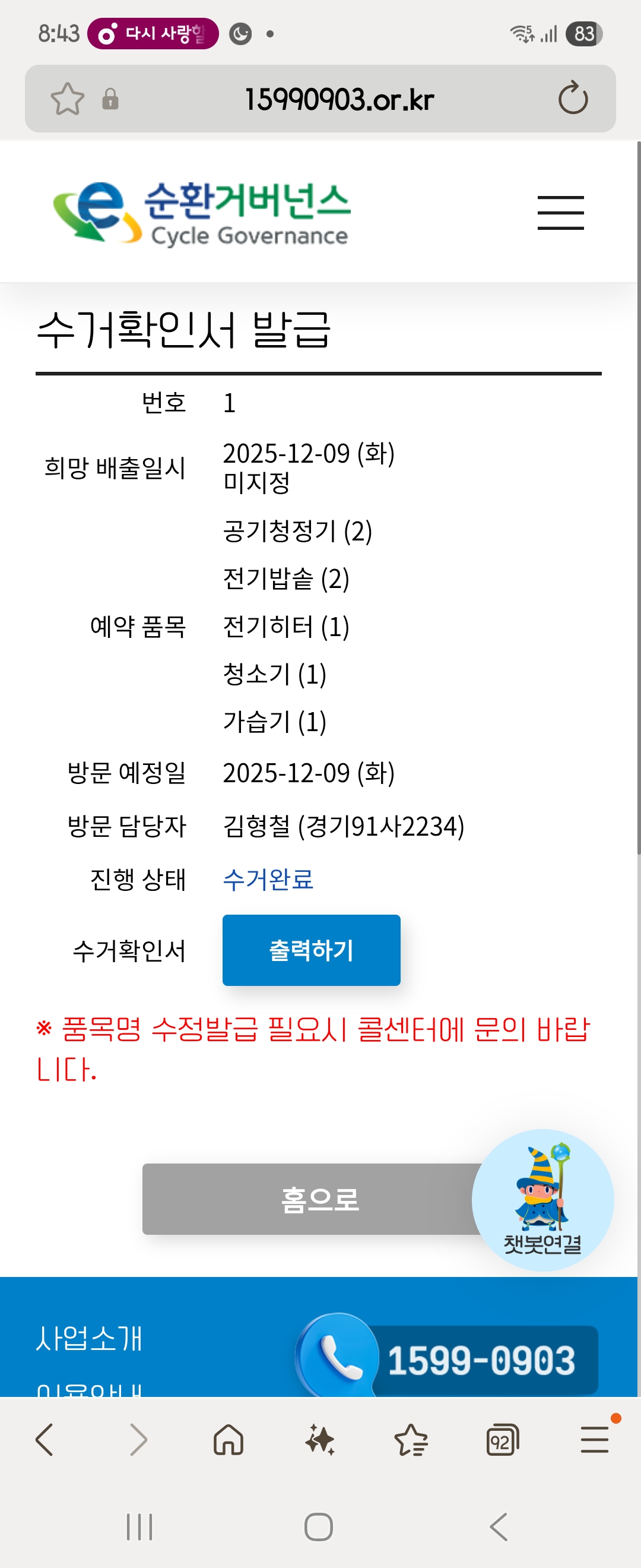
Task: Go back with the browser's back arrow
Action: (x=45, y=1440)
